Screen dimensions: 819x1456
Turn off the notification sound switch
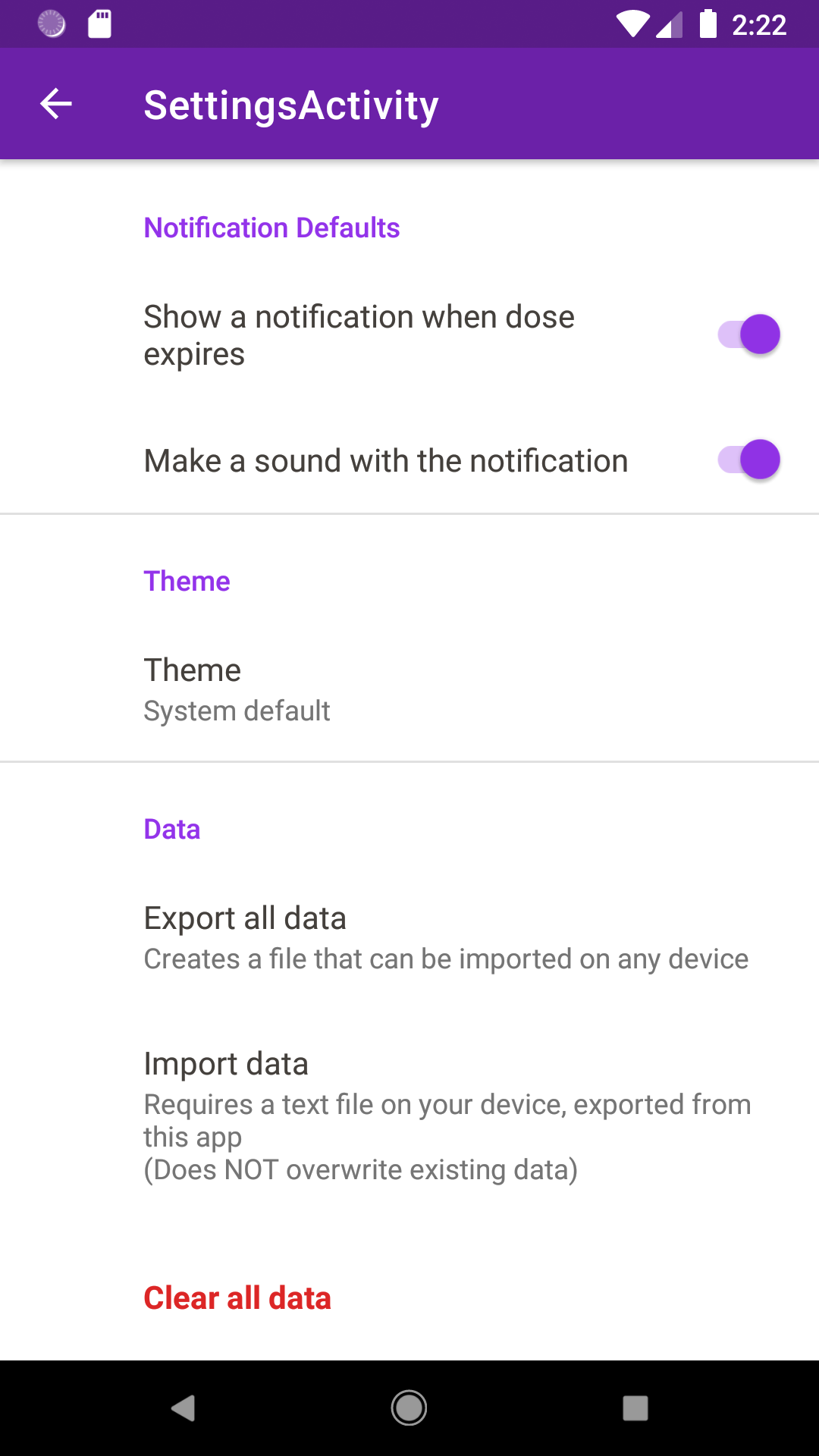tap(748, 460)
